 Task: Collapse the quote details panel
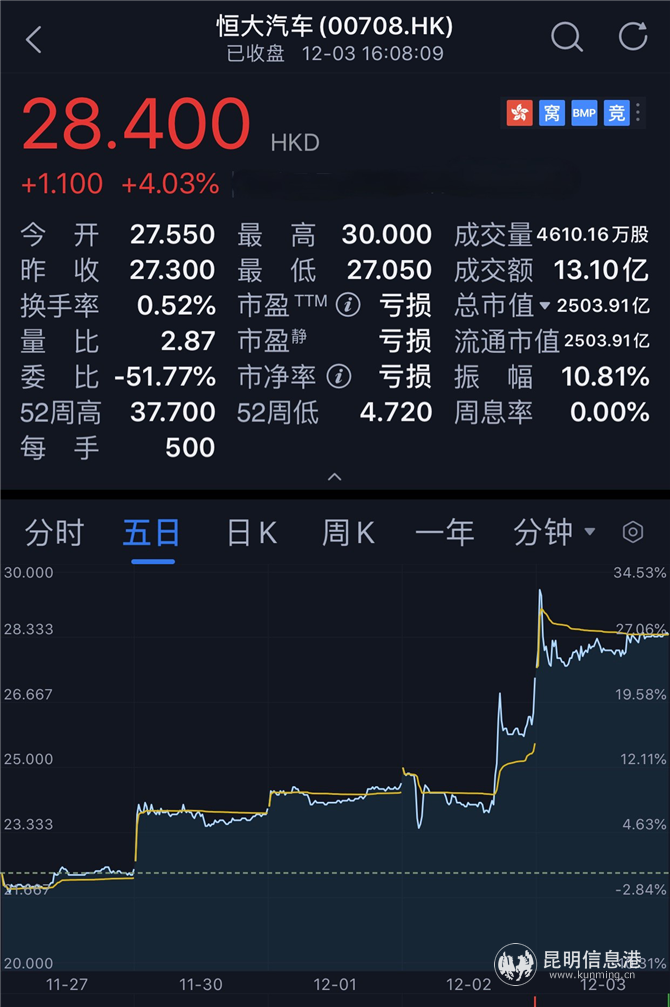[x=335, y=477]
